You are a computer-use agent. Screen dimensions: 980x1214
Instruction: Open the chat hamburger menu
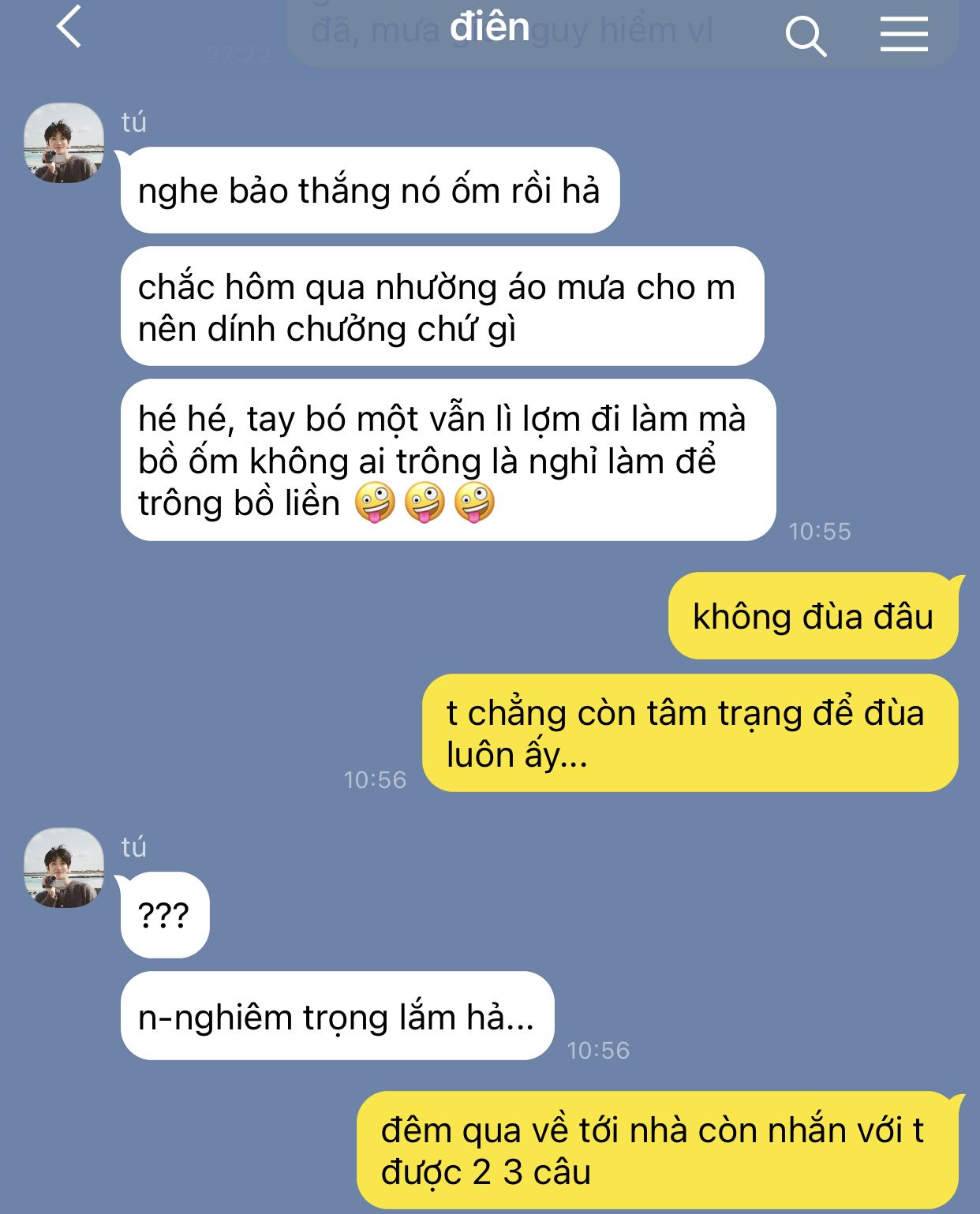pyautogui.click(x=903, y=34)
